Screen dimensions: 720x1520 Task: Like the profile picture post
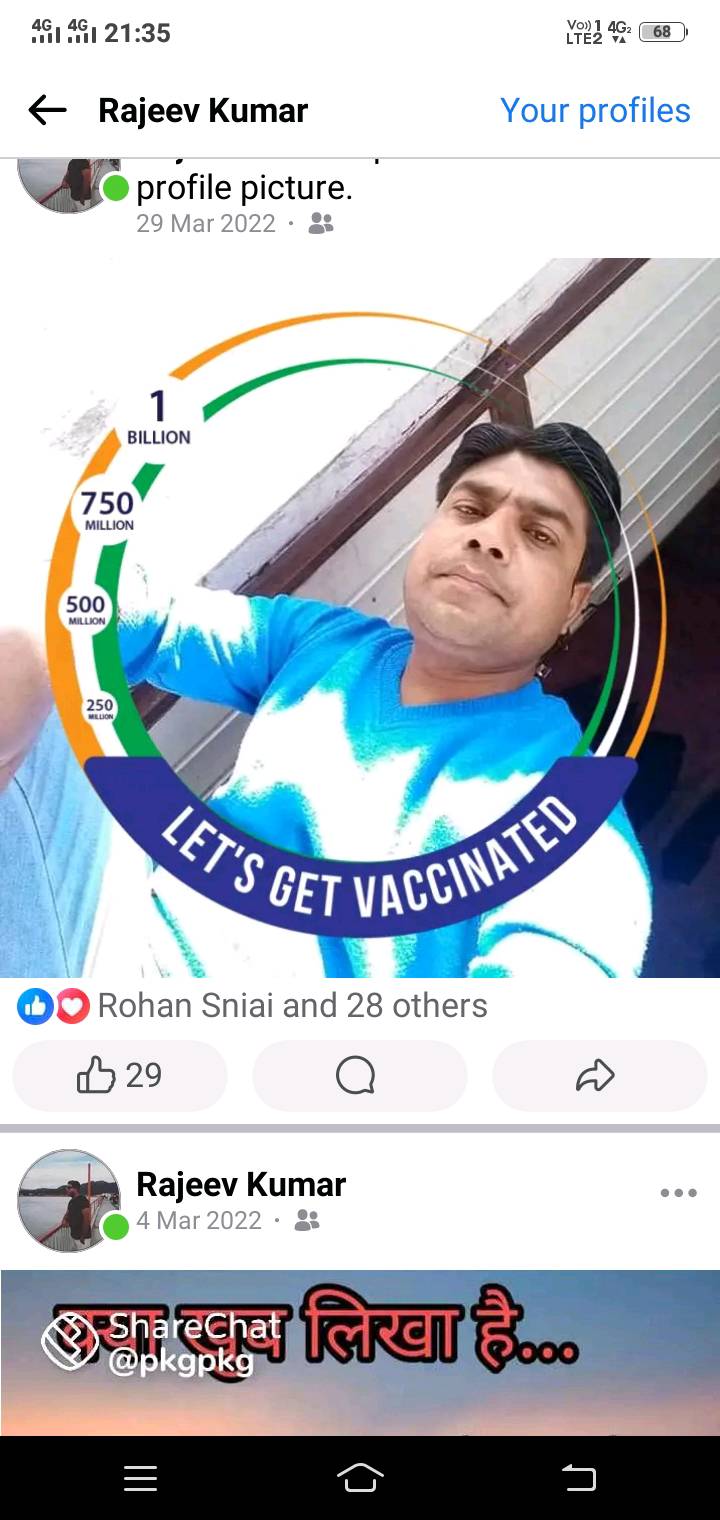(120, 1076)
